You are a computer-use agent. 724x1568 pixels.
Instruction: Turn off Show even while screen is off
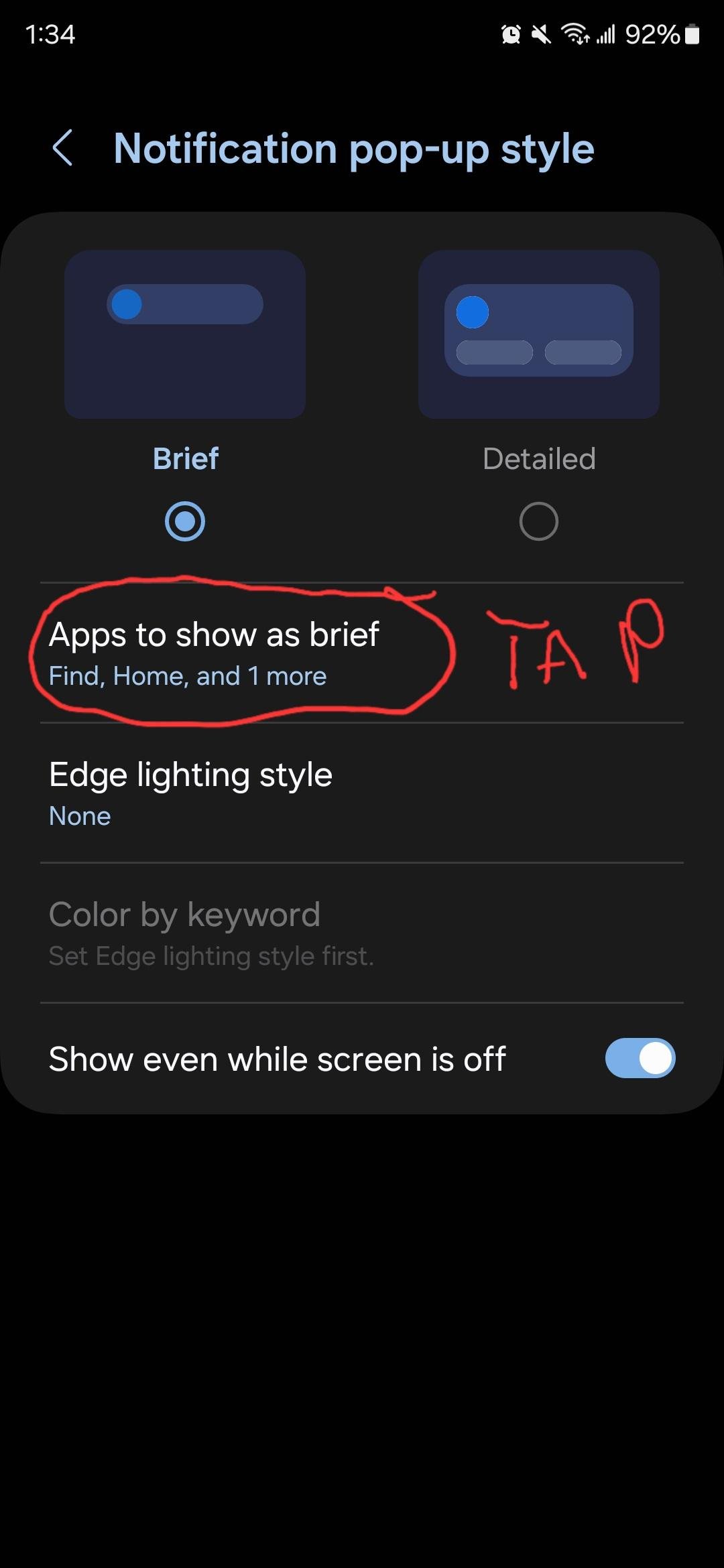pyautogui.click(x=640, y=1059)
